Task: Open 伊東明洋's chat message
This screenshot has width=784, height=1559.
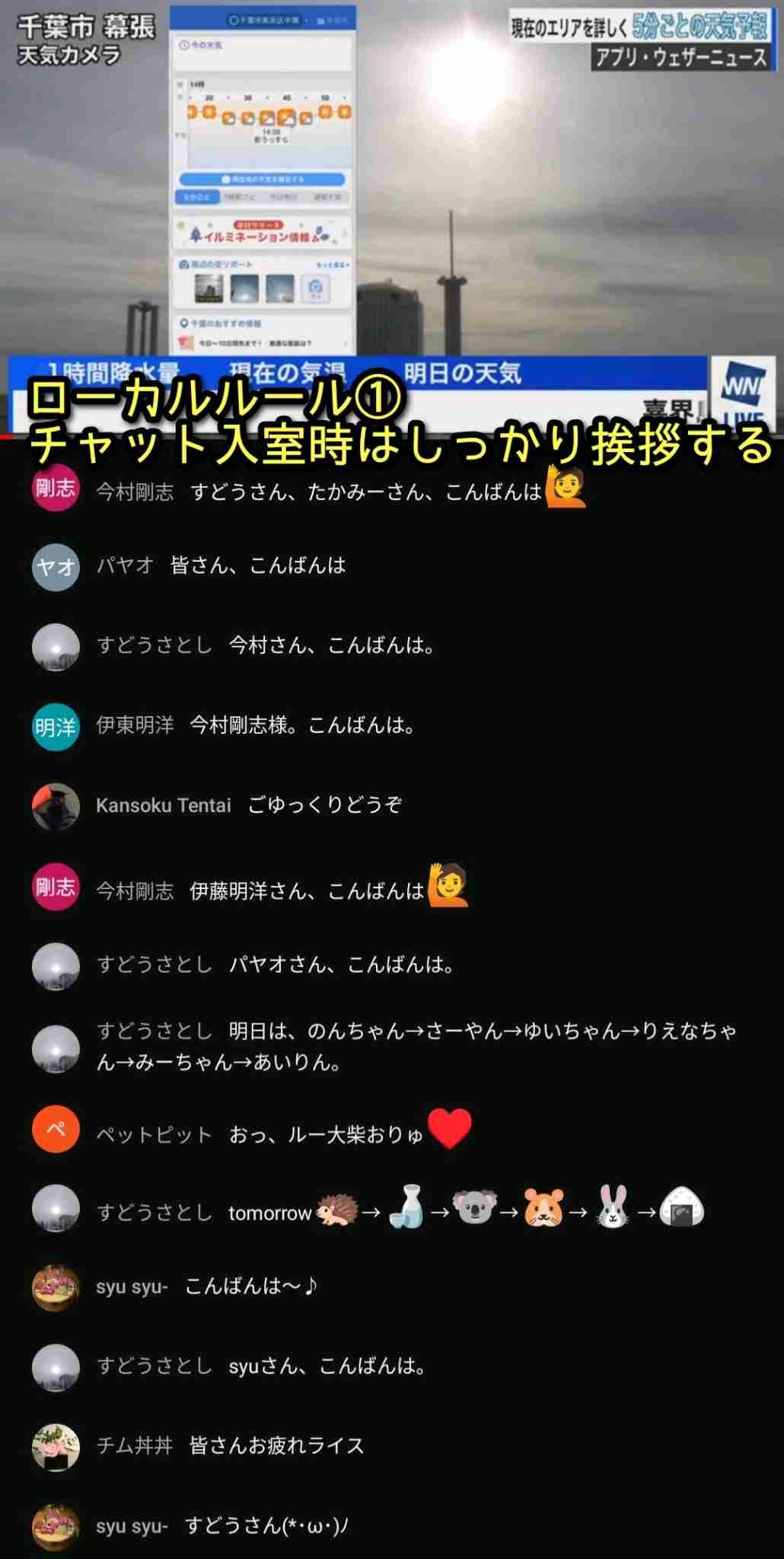Action: click(x=301, y=725)
